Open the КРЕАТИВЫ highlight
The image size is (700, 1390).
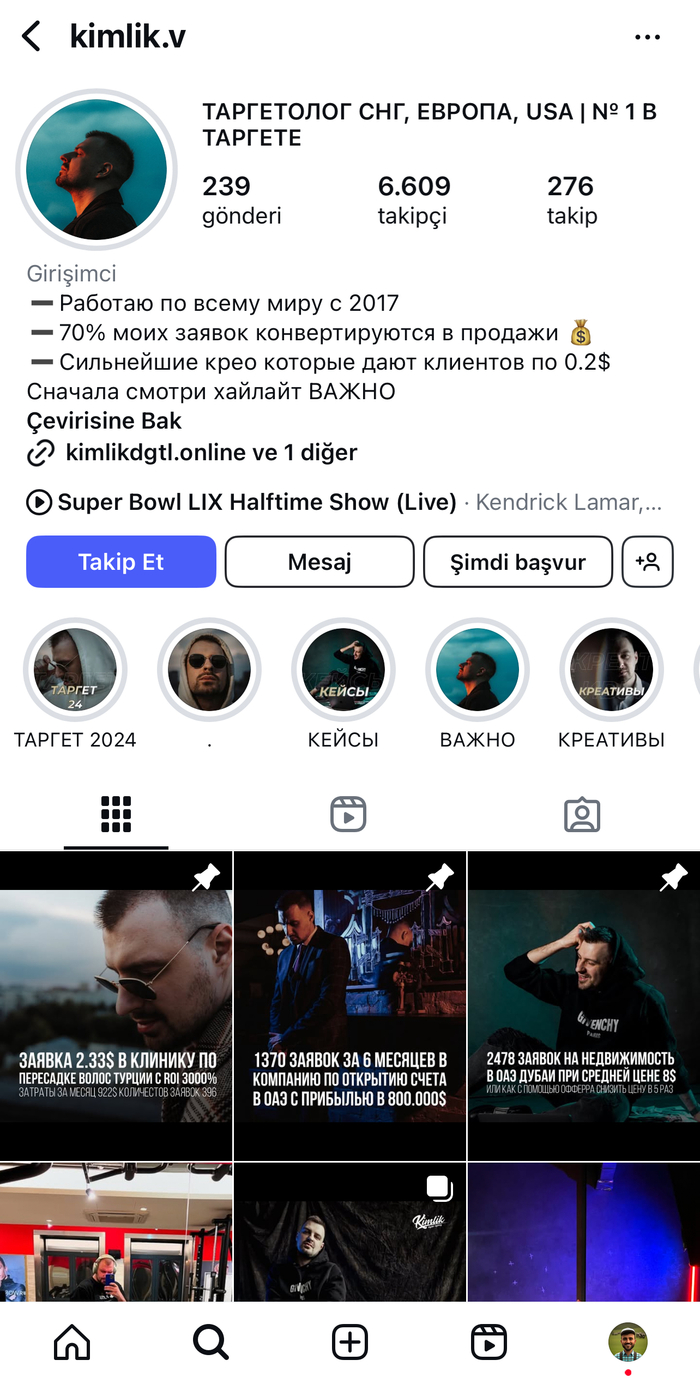pos(611,670)
